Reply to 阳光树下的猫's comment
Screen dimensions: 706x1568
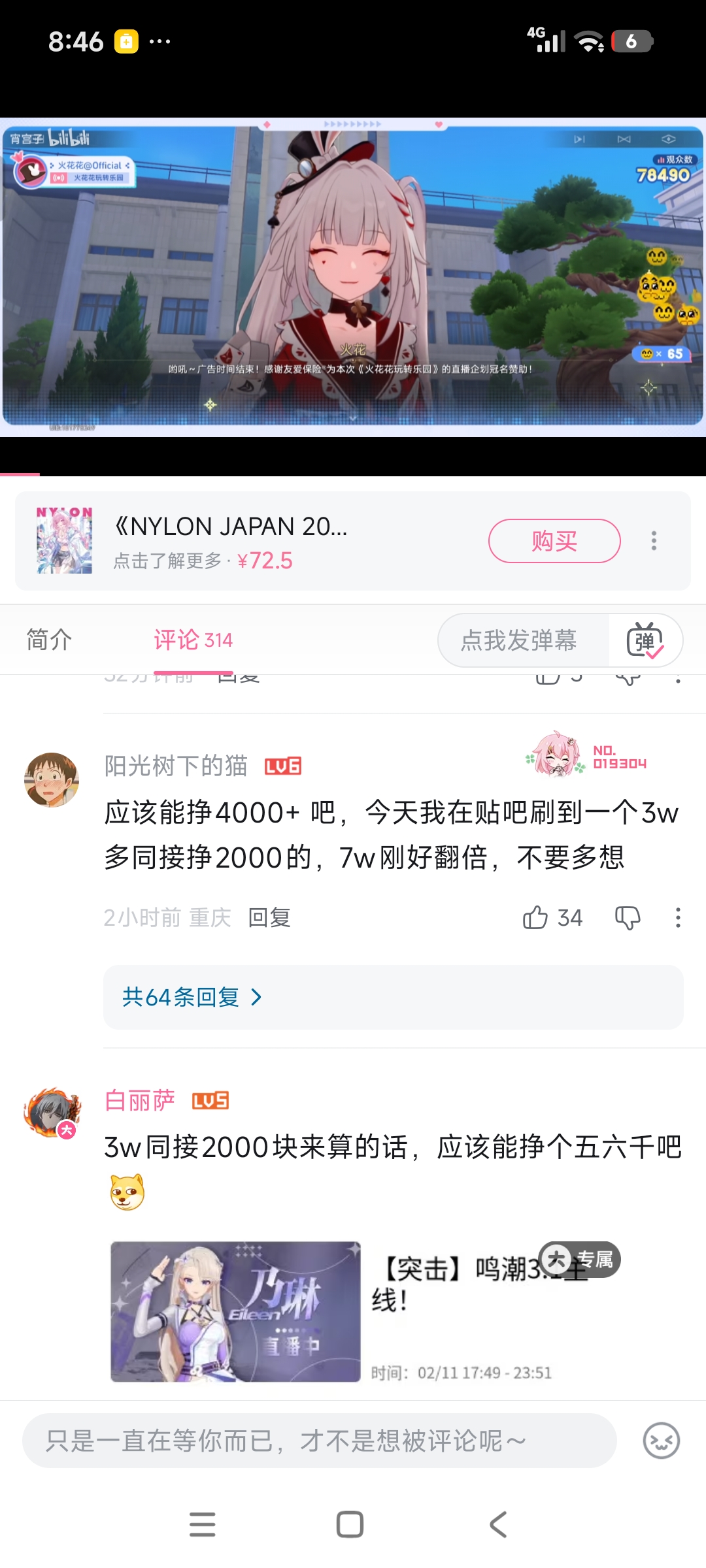[x=269, y=918]
